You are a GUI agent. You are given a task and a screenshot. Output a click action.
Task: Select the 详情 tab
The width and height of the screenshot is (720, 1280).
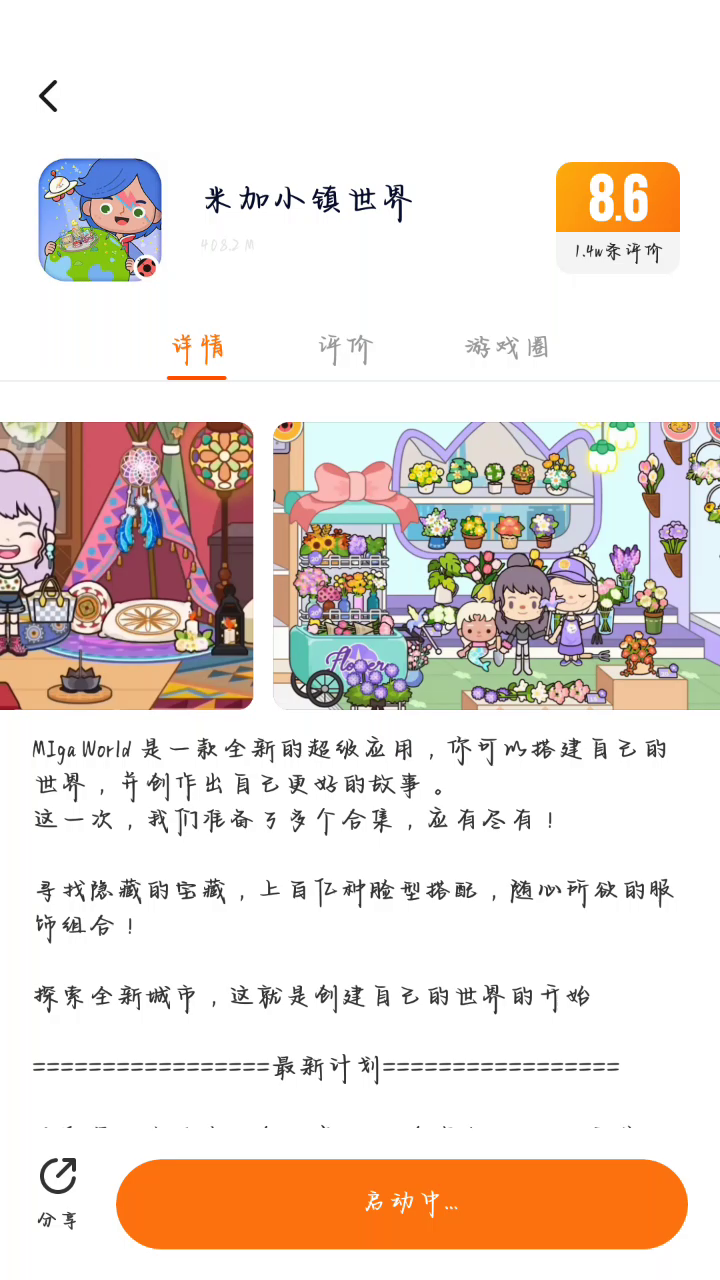coord(197,348)
